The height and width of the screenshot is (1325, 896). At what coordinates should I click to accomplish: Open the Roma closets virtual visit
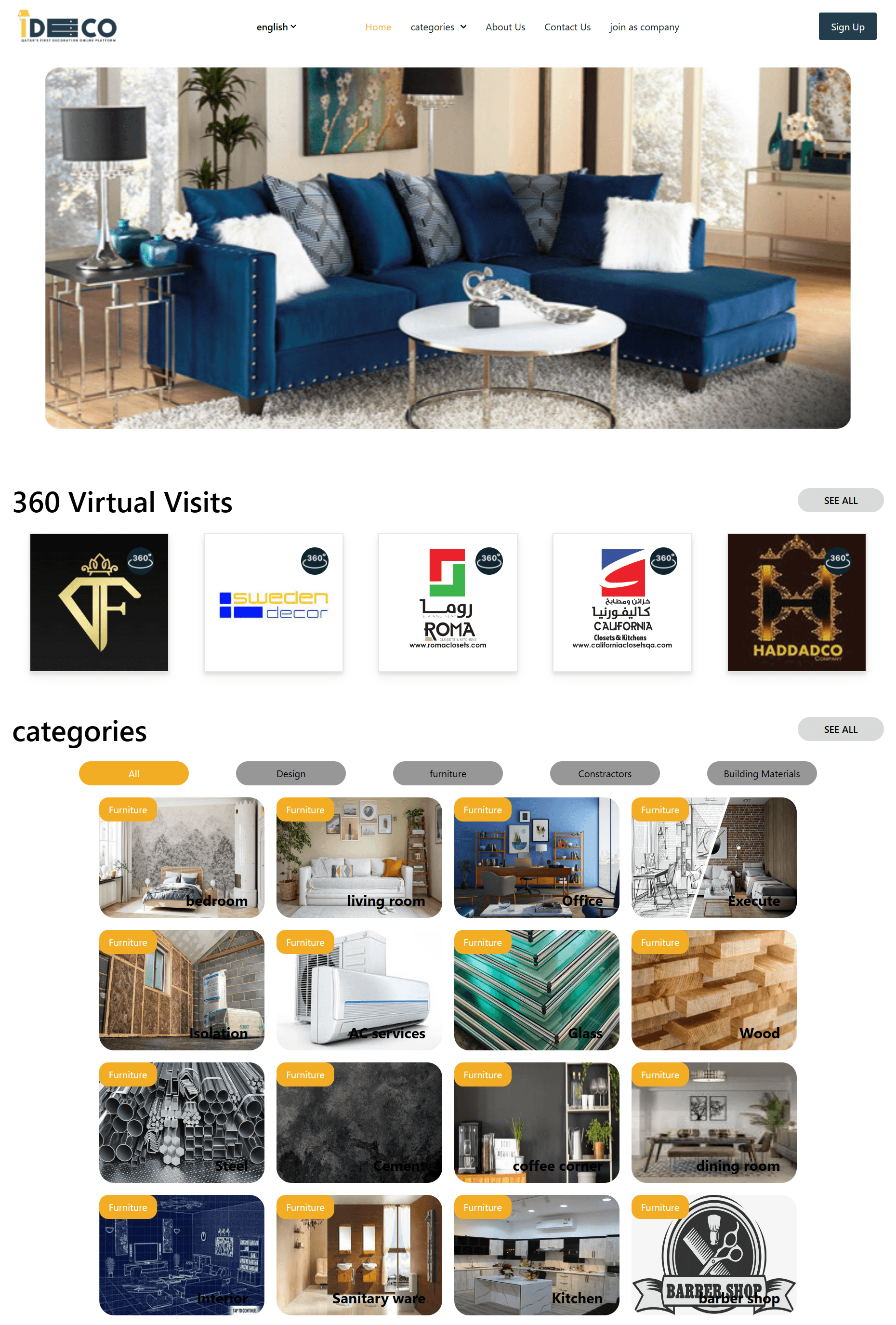click(448, 602)
